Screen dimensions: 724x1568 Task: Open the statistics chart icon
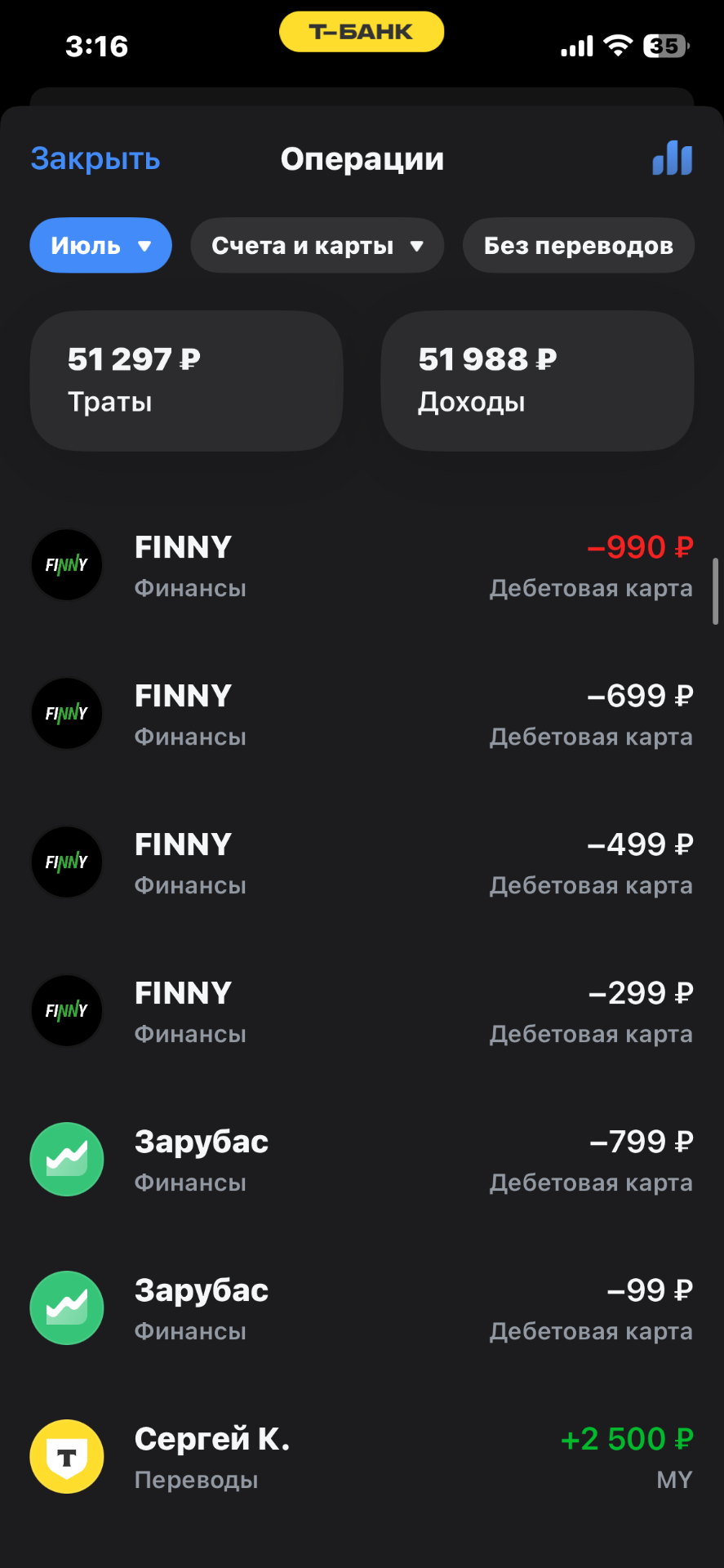tap(673, 158)
